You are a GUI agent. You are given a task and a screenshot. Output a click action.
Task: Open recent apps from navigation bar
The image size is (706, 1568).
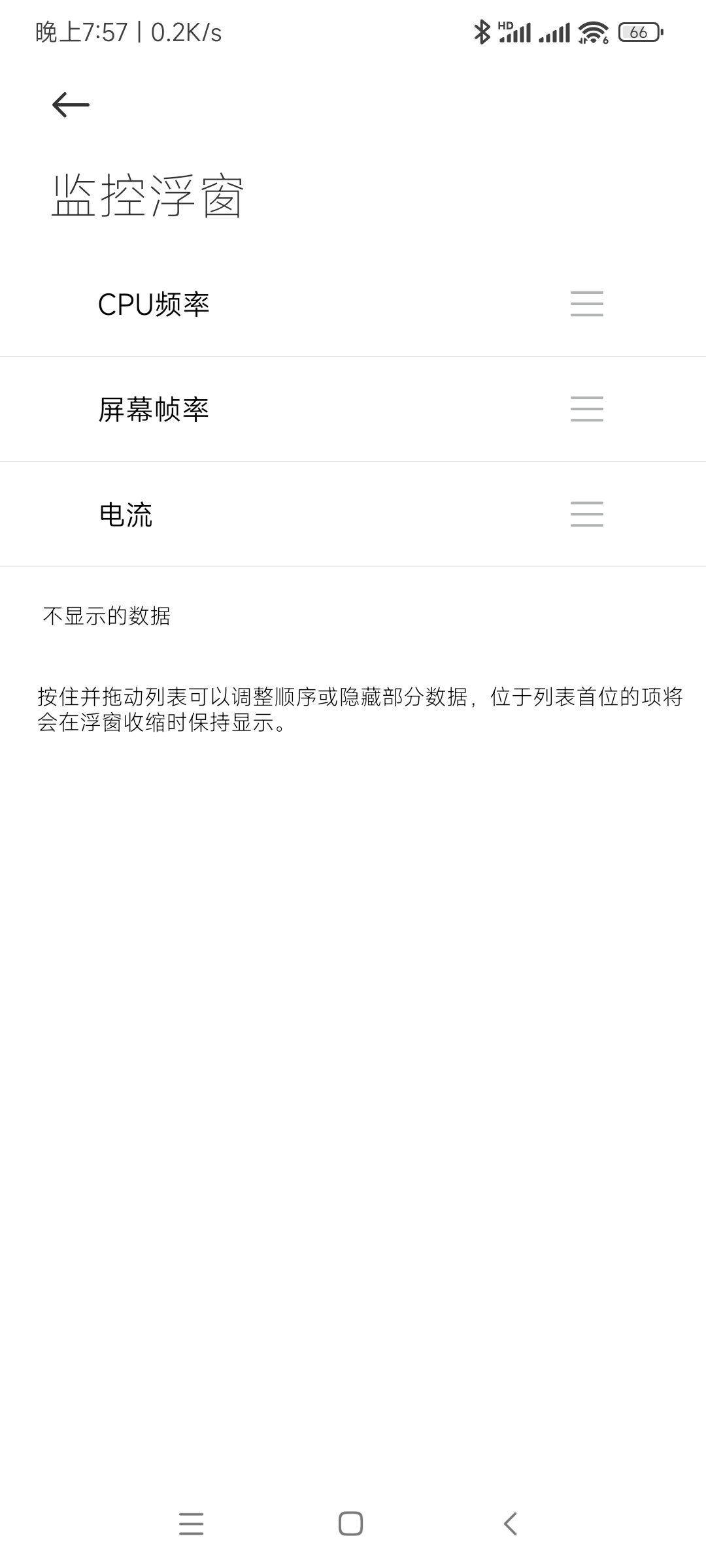pos(192,1524)
